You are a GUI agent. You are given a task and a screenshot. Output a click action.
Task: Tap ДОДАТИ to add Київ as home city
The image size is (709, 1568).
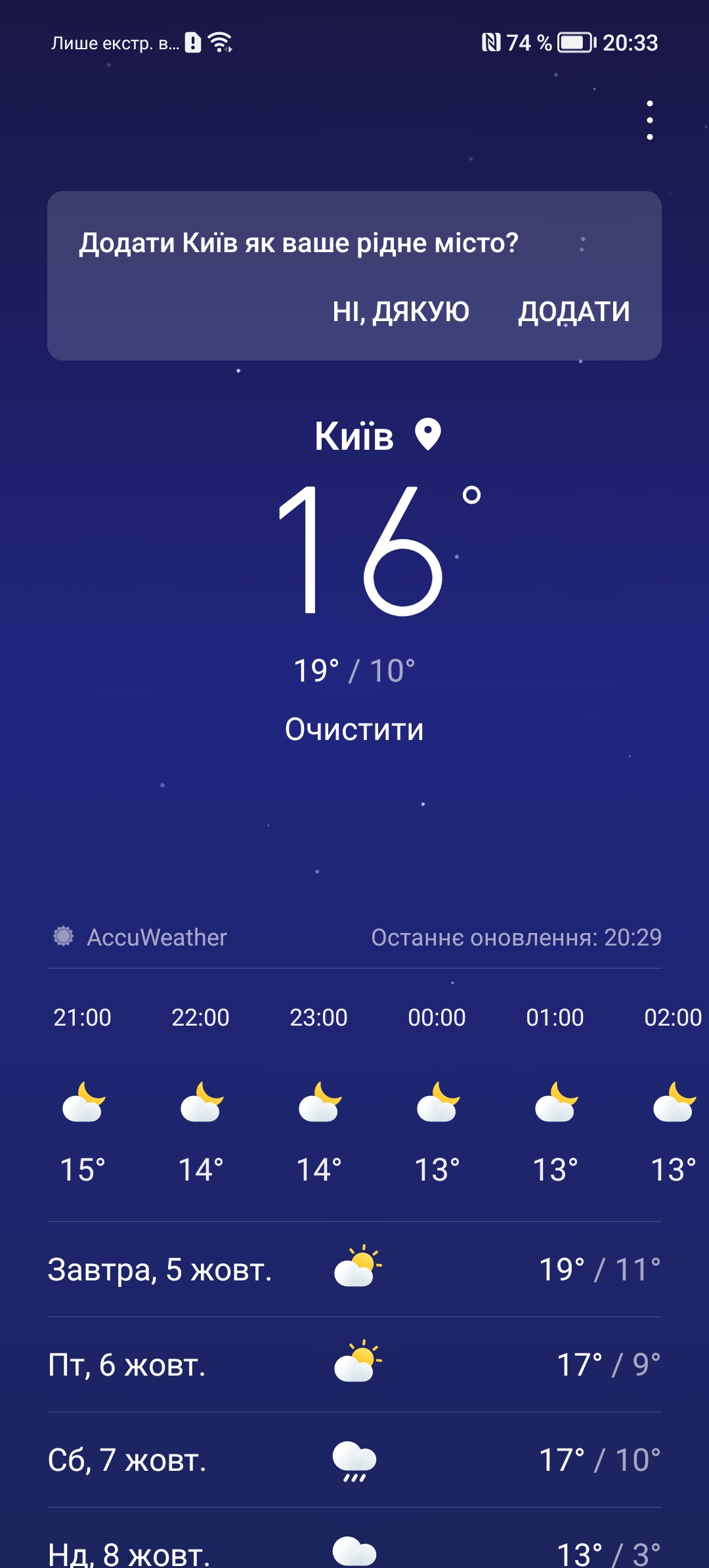pyautogui.click(x=574, y=311)
